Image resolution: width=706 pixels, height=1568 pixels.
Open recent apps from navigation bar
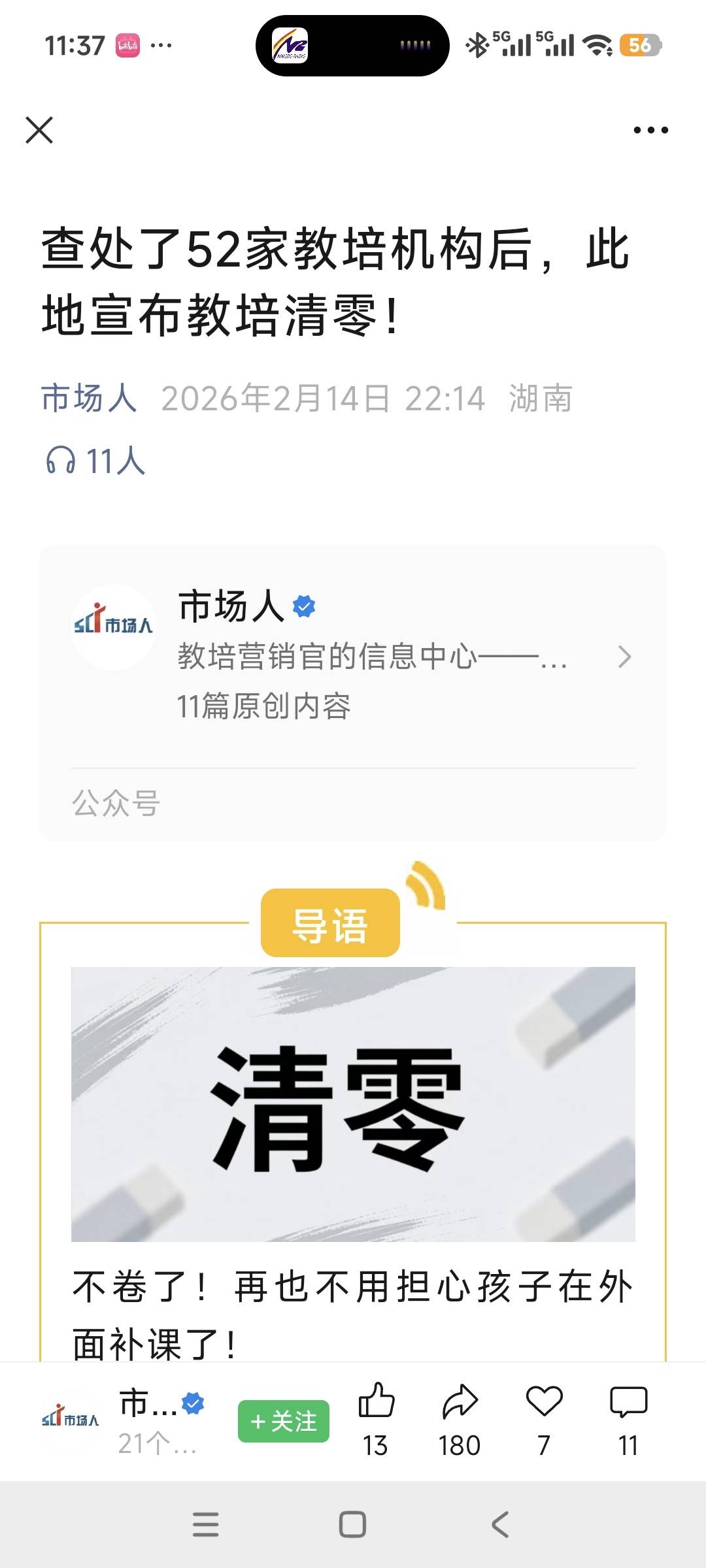coord(206,1524)
